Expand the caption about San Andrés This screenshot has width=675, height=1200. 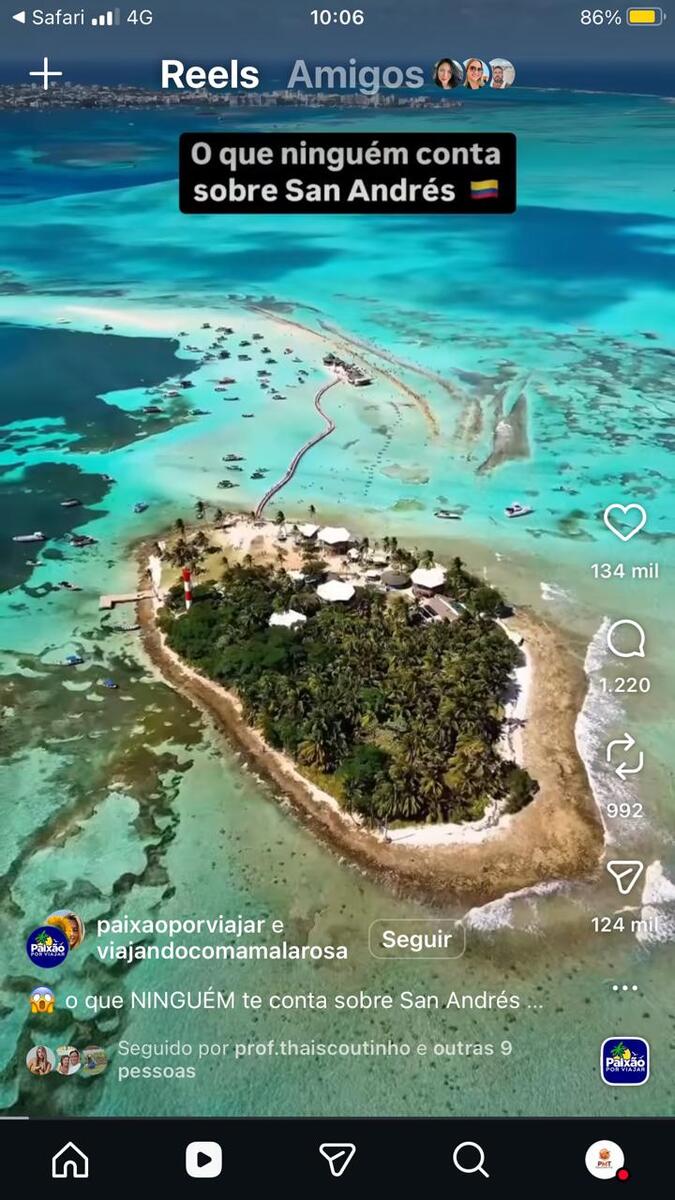coord(300,1000)
